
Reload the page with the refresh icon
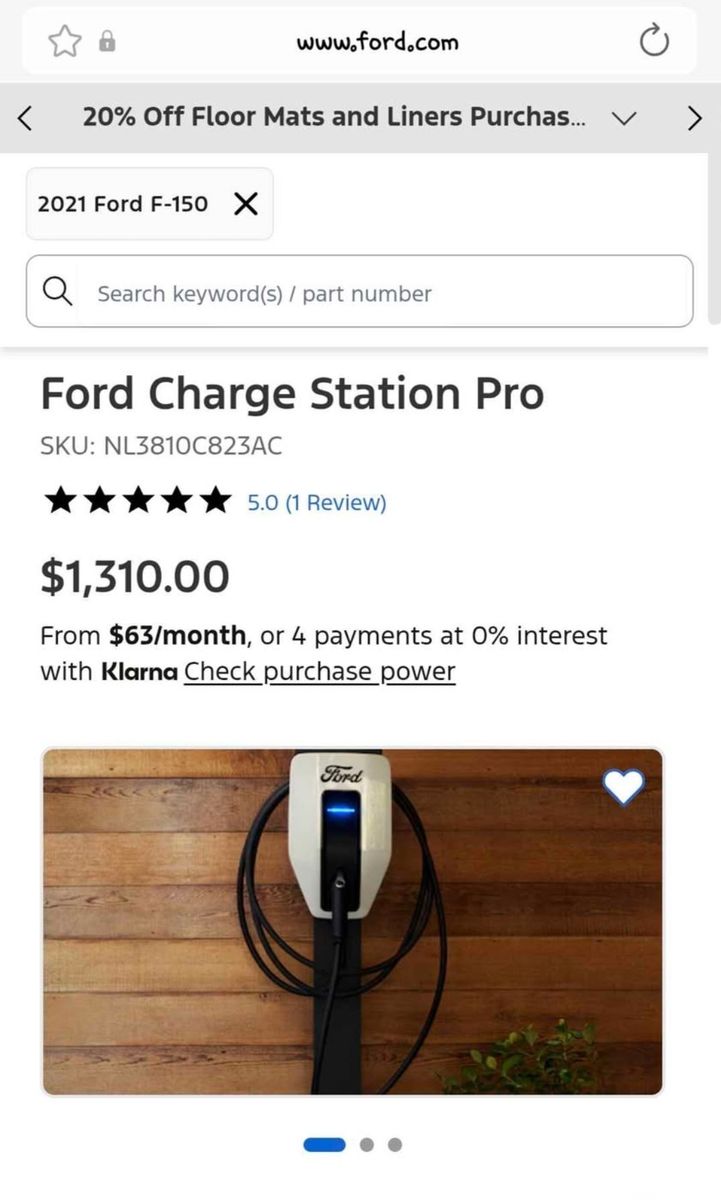[655, 41]
